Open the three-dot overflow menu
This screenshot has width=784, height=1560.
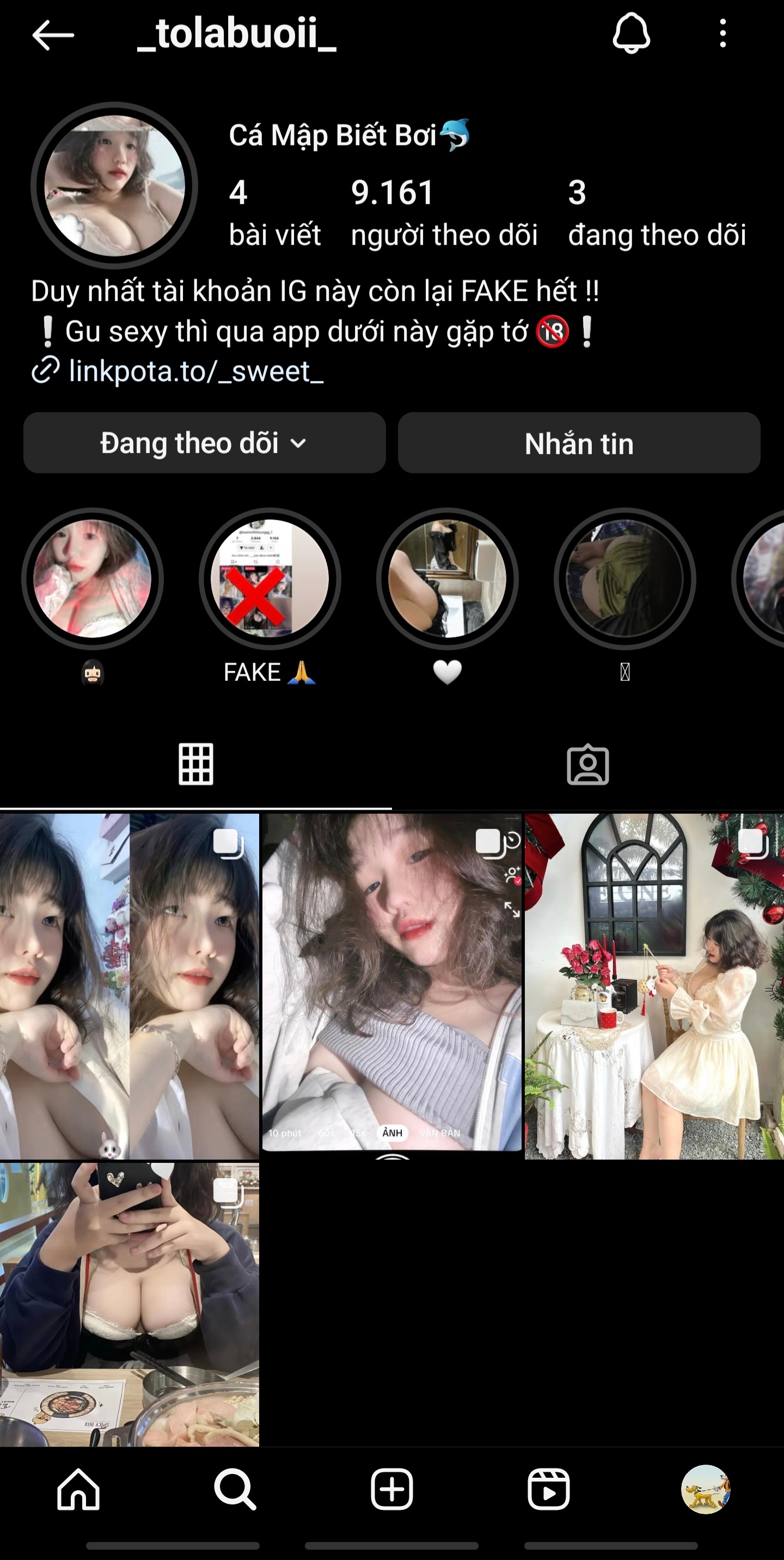click(722, 33)
